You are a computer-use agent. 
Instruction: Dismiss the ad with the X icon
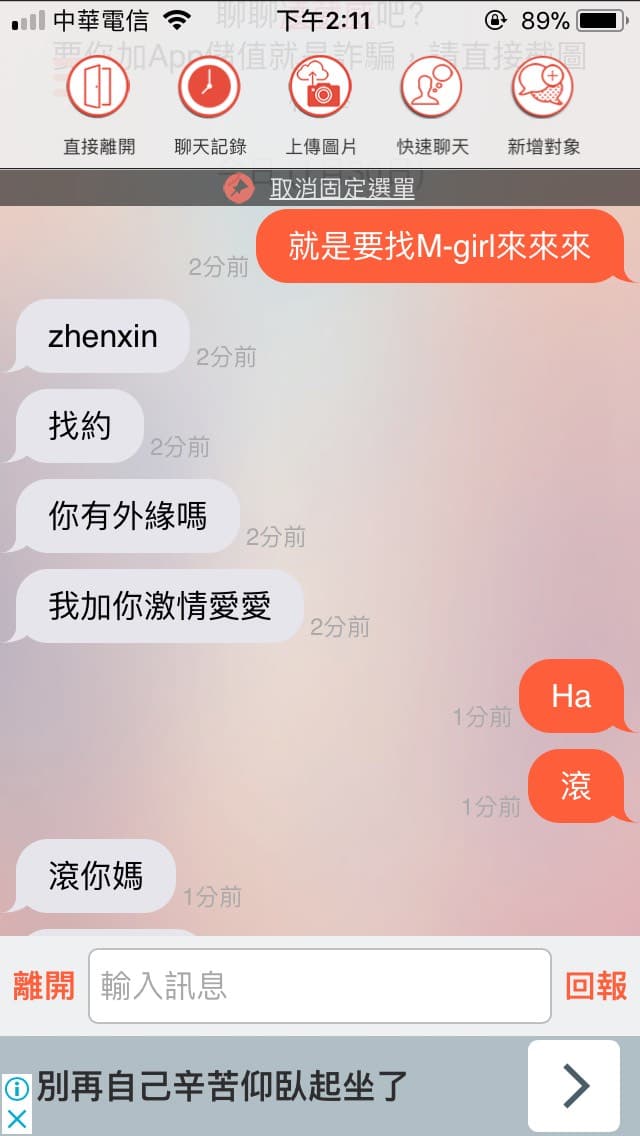pos(17,1120)
